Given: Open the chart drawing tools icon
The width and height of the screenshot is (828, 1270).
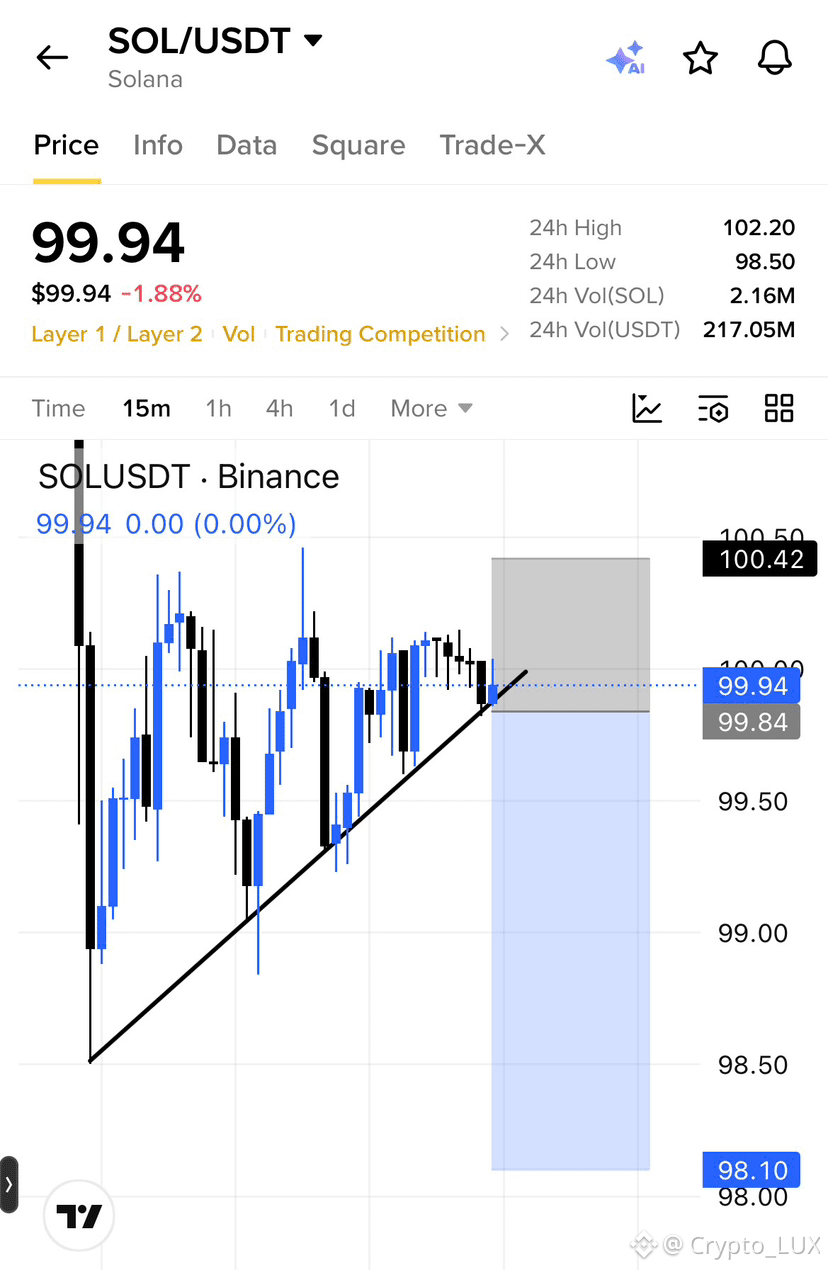Looking at the screenshot, I should click(647, 408).
